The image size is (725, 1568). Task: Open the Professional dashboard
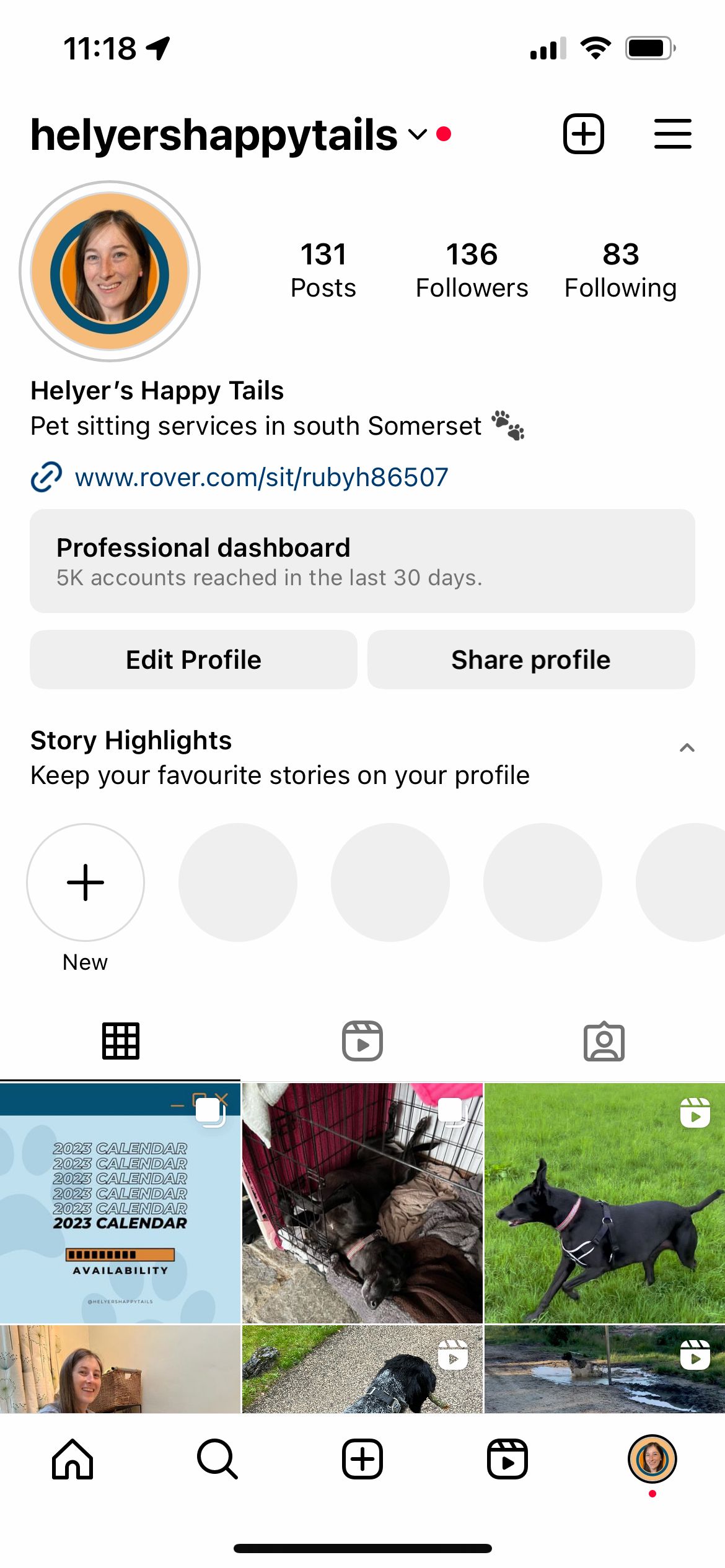pos(362,561)
